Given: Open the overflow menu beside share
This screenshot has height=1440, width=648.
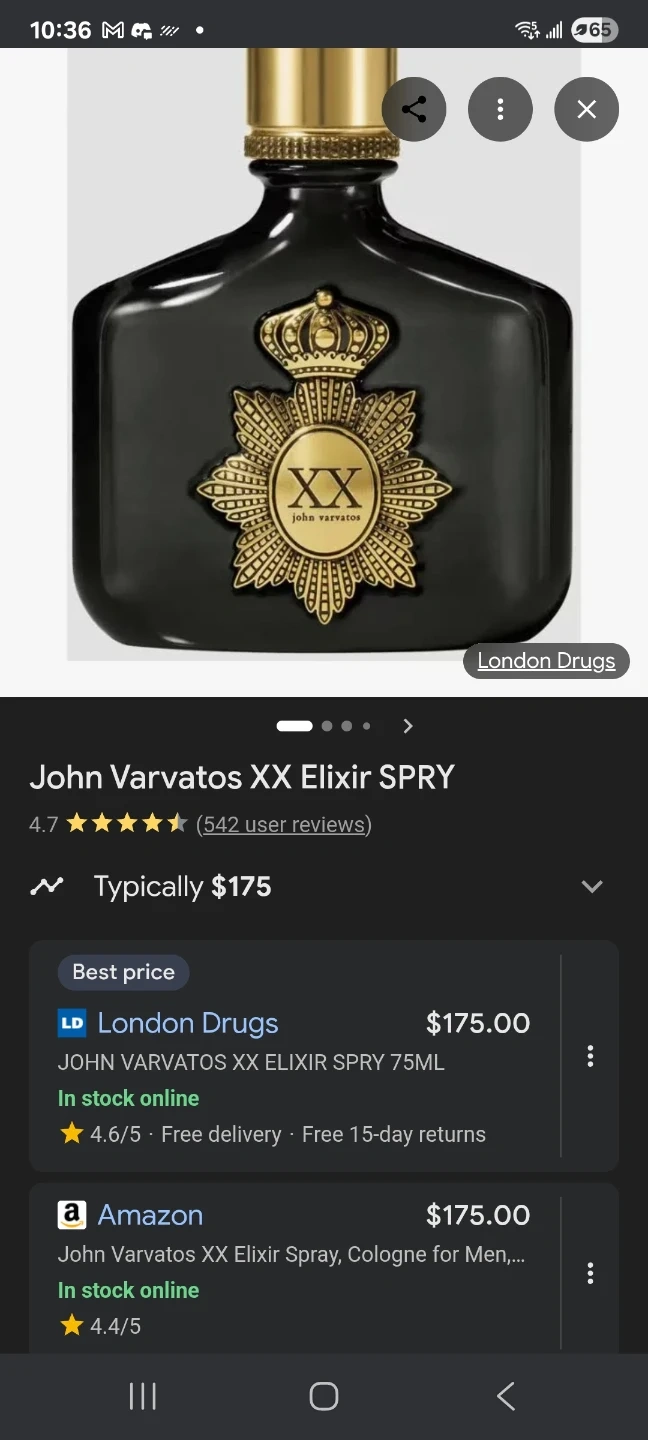Looking at the screenshot, I should click(500, 109).
